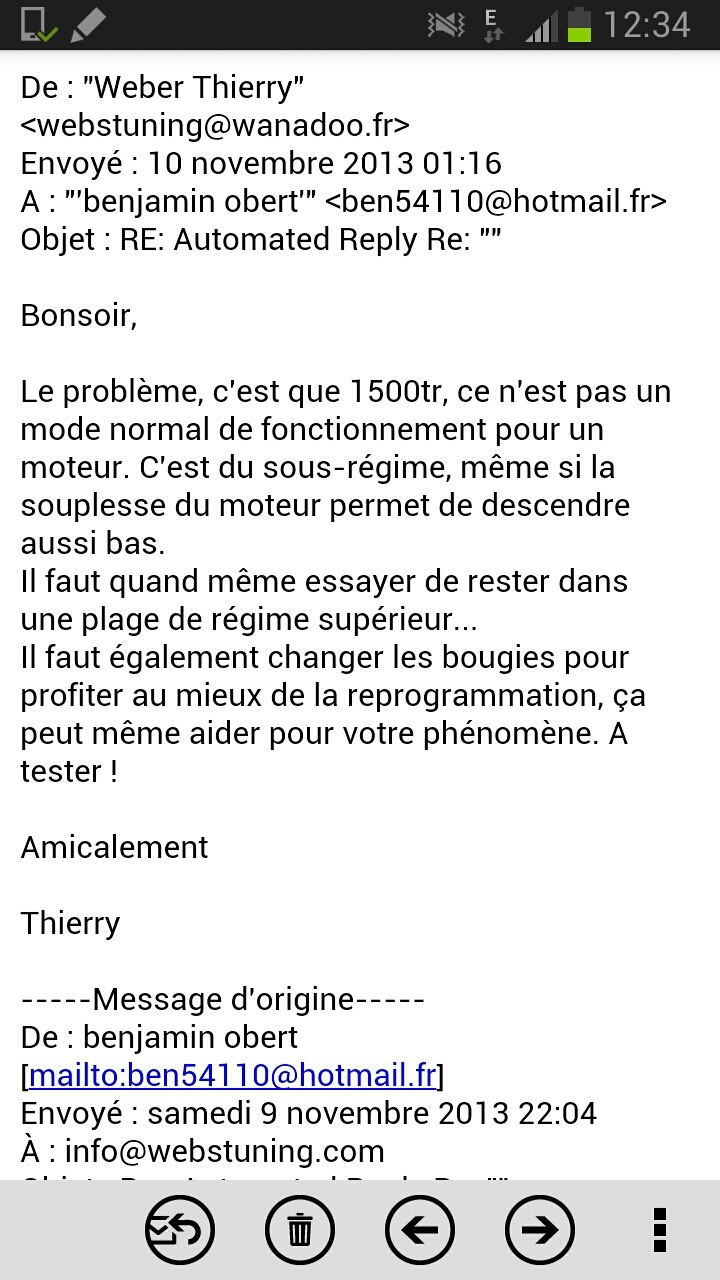The image size is (720, 1280).
Task: Go to the next email
Action: tap(540, 1229)
